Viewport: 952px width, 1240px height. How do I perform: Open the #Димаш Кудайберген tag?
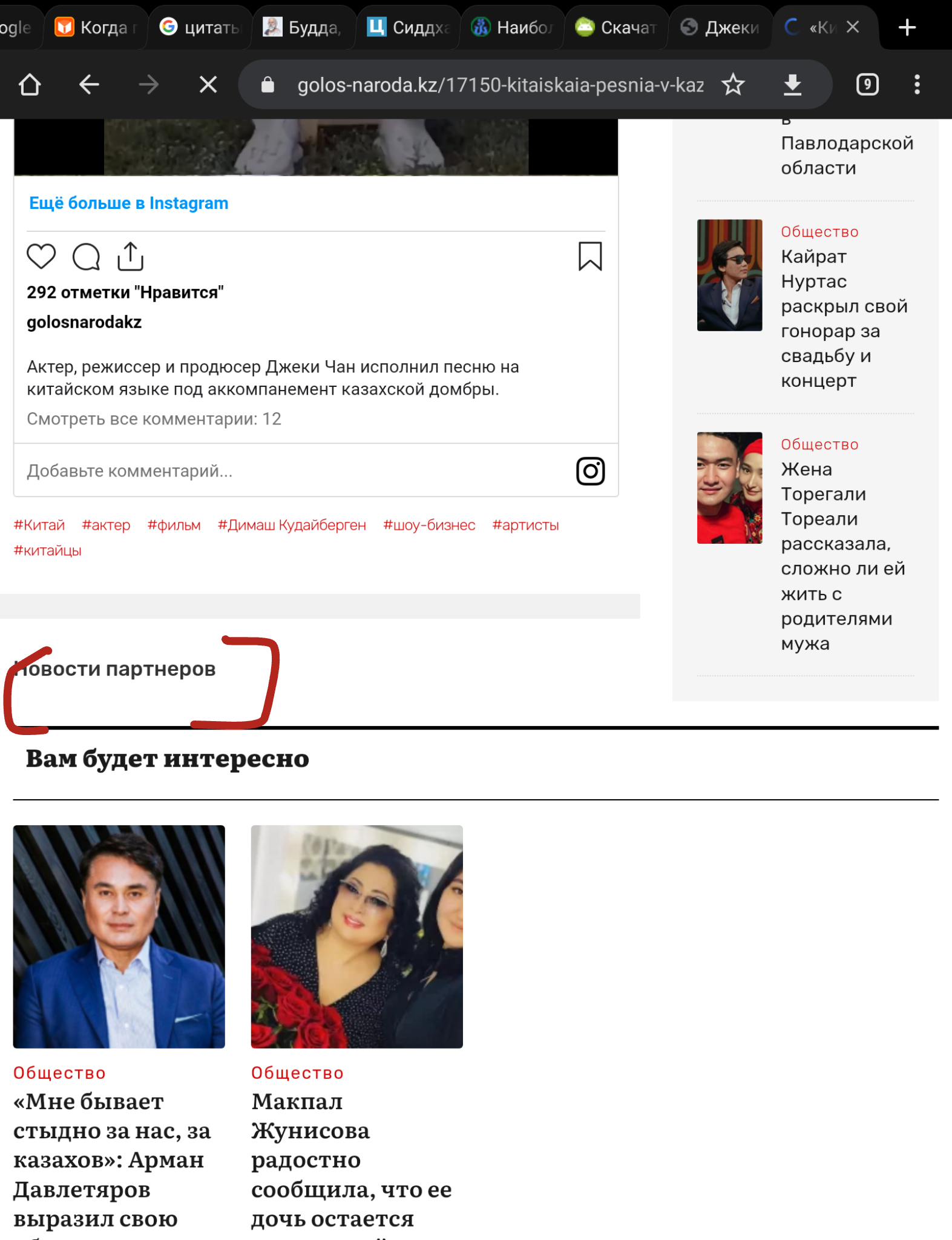coord(292,525)
